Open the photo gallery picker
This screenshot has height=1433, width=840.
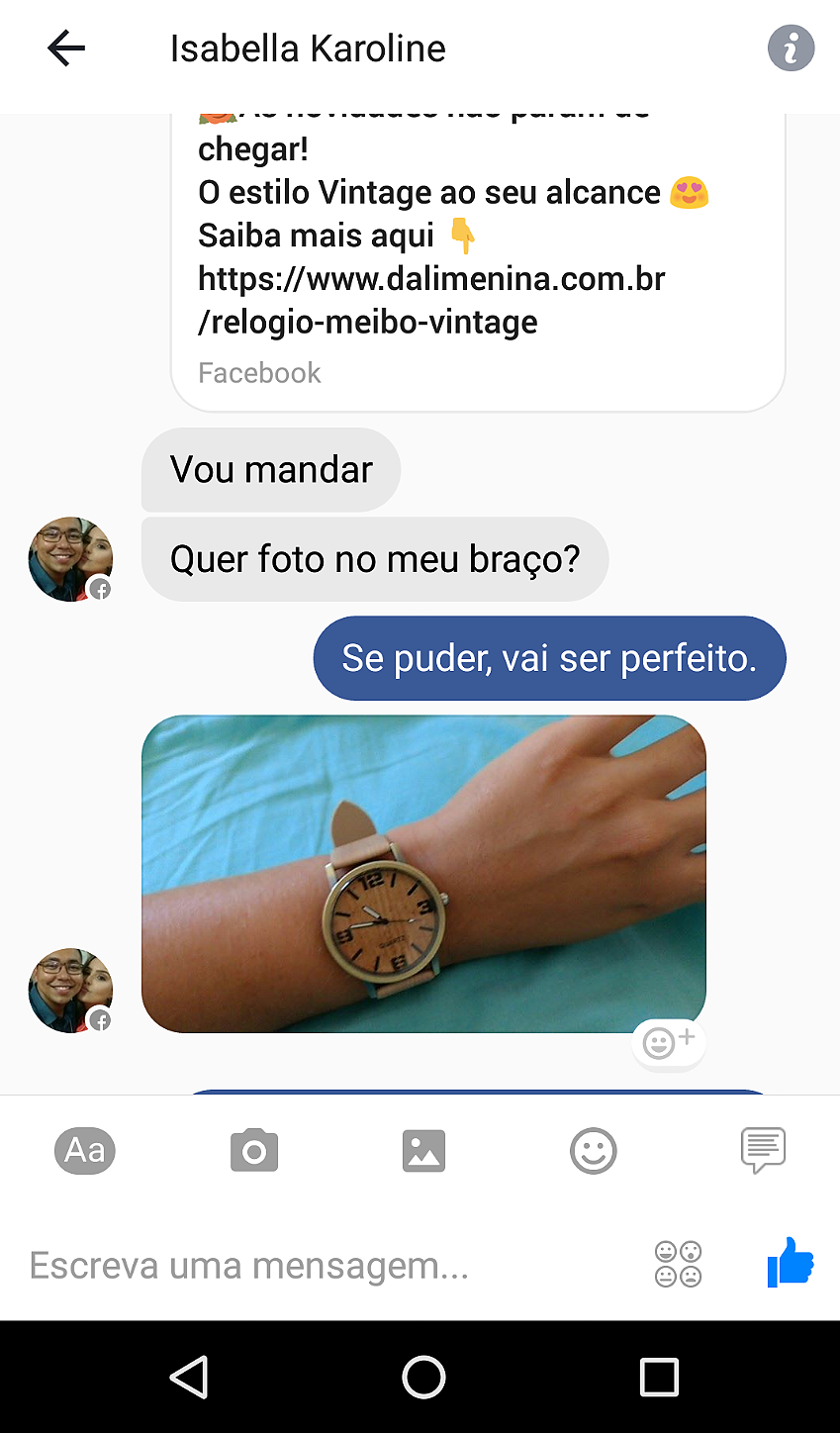pyautogui.click(x=424, y=1151)
